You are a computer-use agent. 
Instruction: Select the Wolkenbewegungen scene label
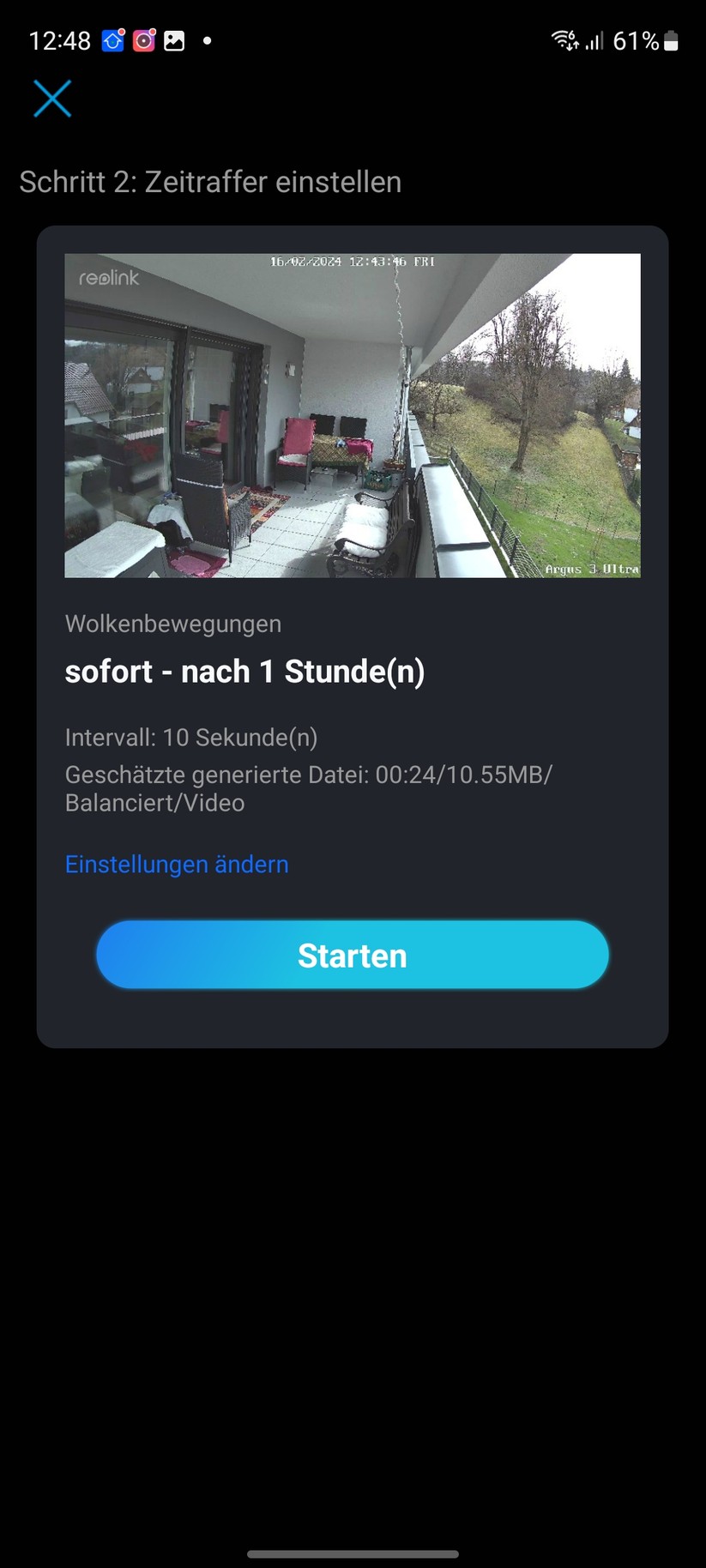click(x=172, y=624)
